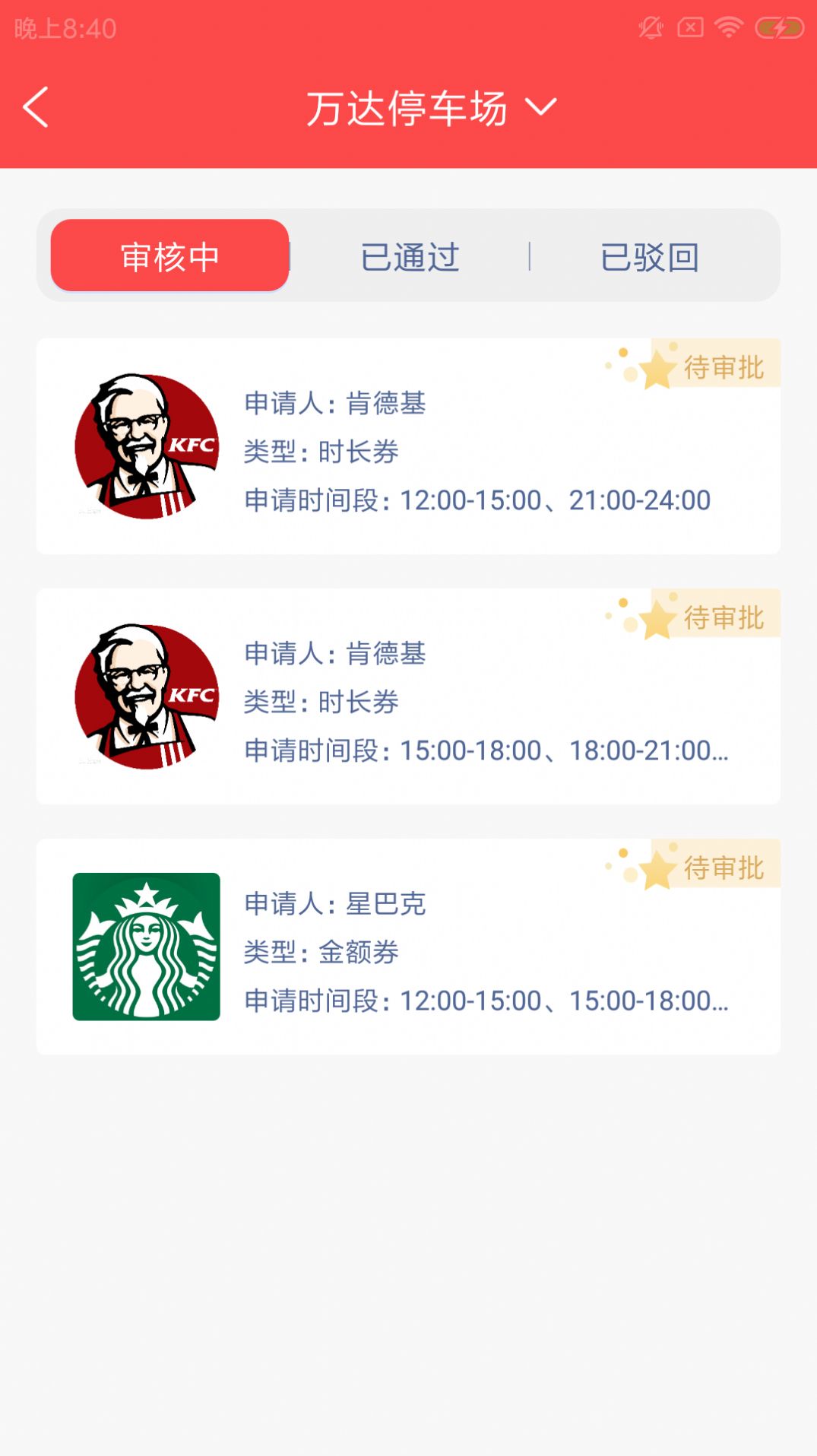Switch to the 已通过 tab
Image resolution: width=817 pixels, height=1456 pixels.
(410, 256)
